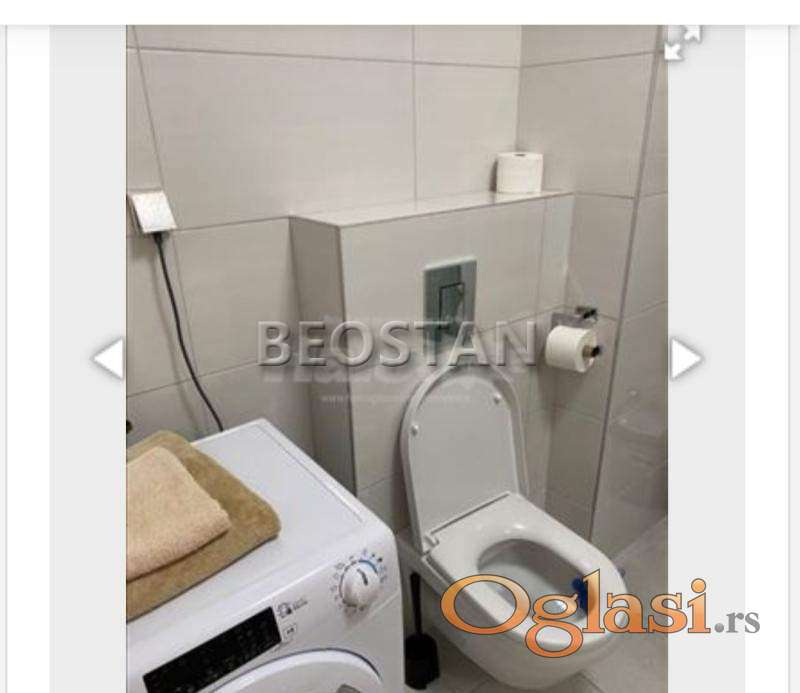Go to the previous photo
Viewport: 800px width, 693px height.
point(108,358)
